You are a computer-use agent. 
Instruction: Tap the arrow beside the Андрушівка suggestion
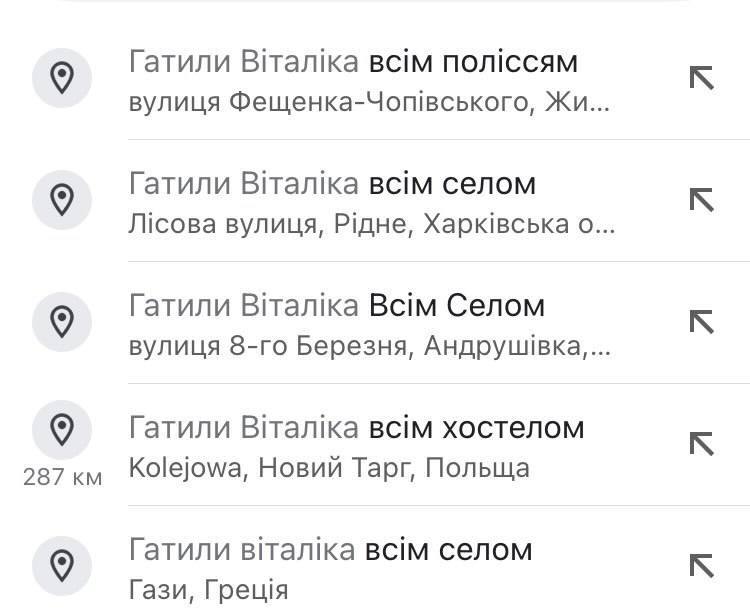click(702, 322)
